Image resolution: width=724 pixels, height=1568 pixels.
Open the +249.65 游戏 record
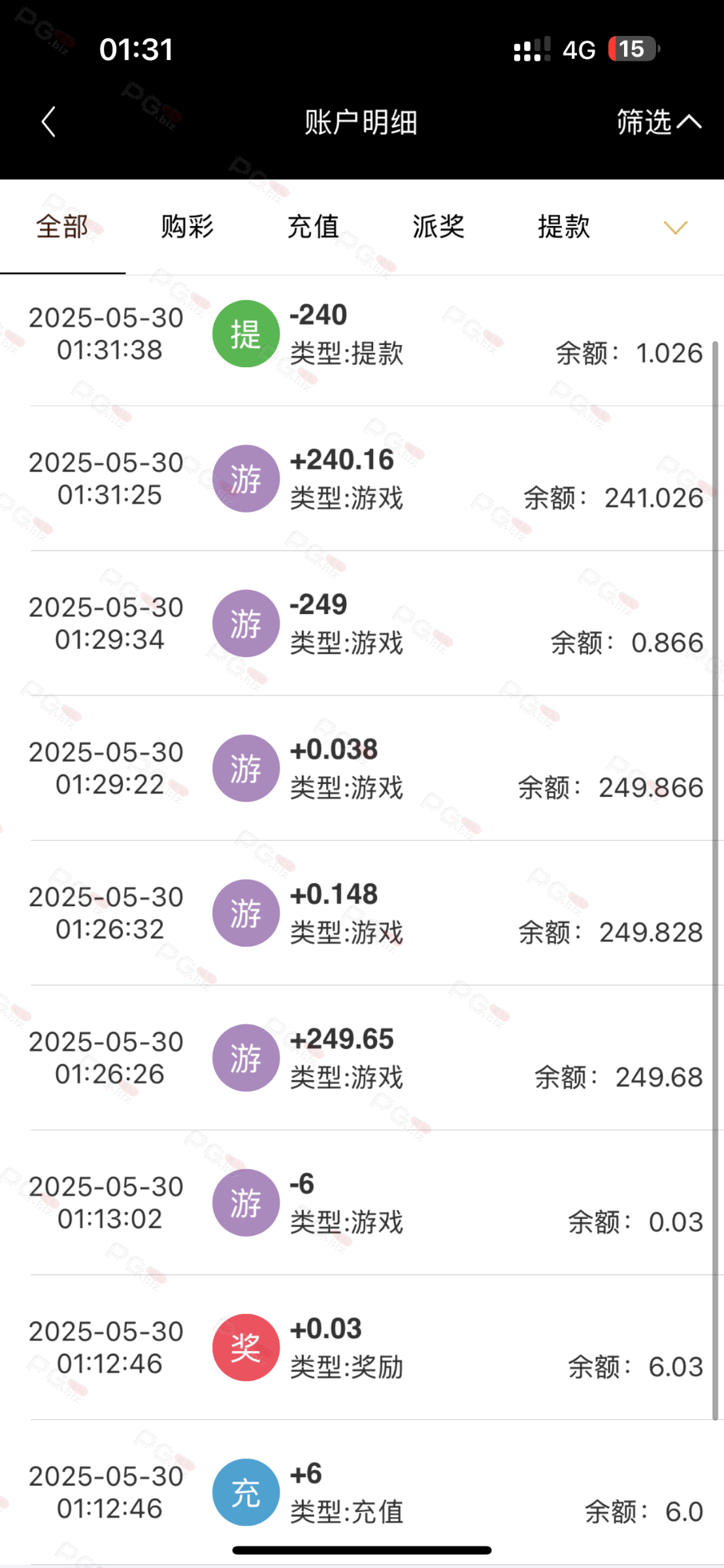click(x=362, y=1058)
